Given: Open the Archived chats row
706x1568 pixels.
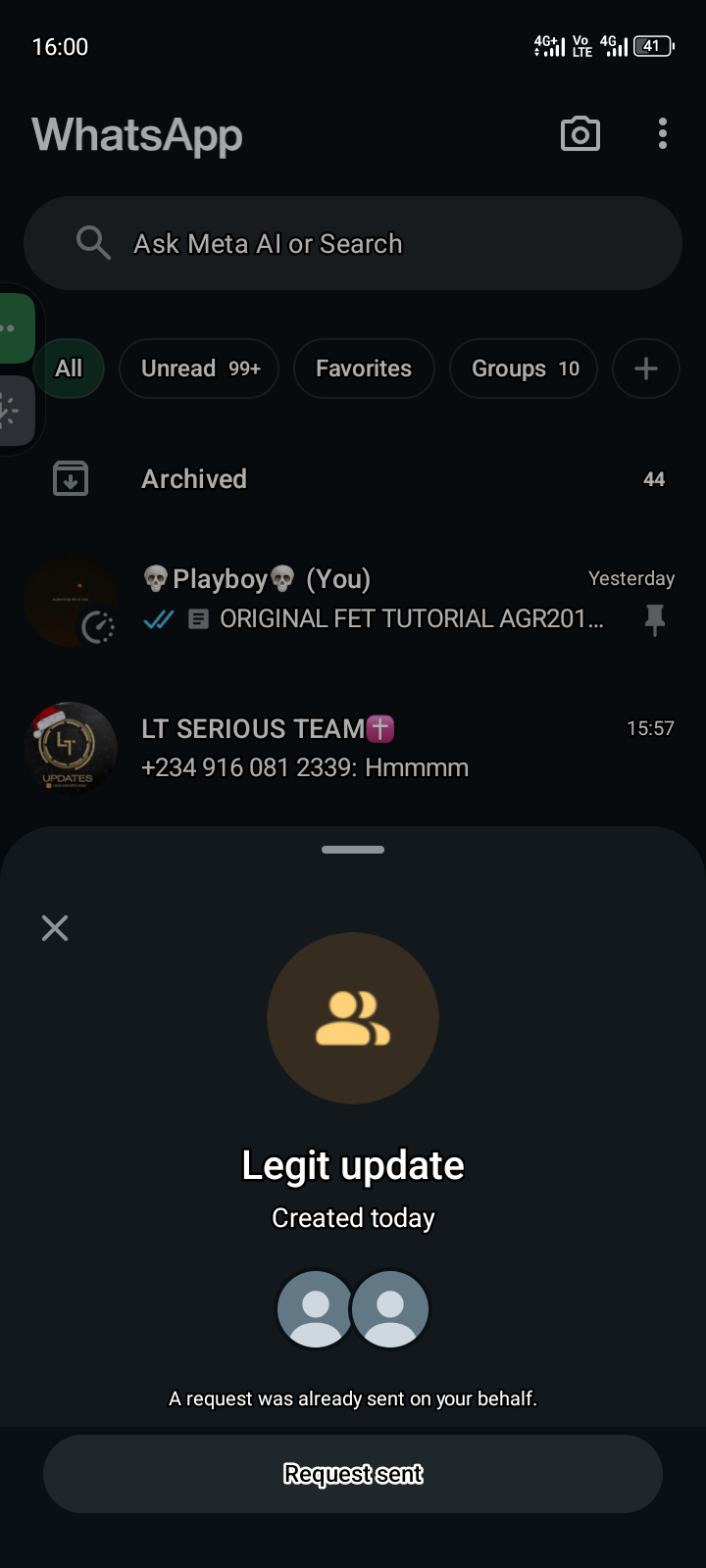Looking at the screenshot, I should (353, 479).
